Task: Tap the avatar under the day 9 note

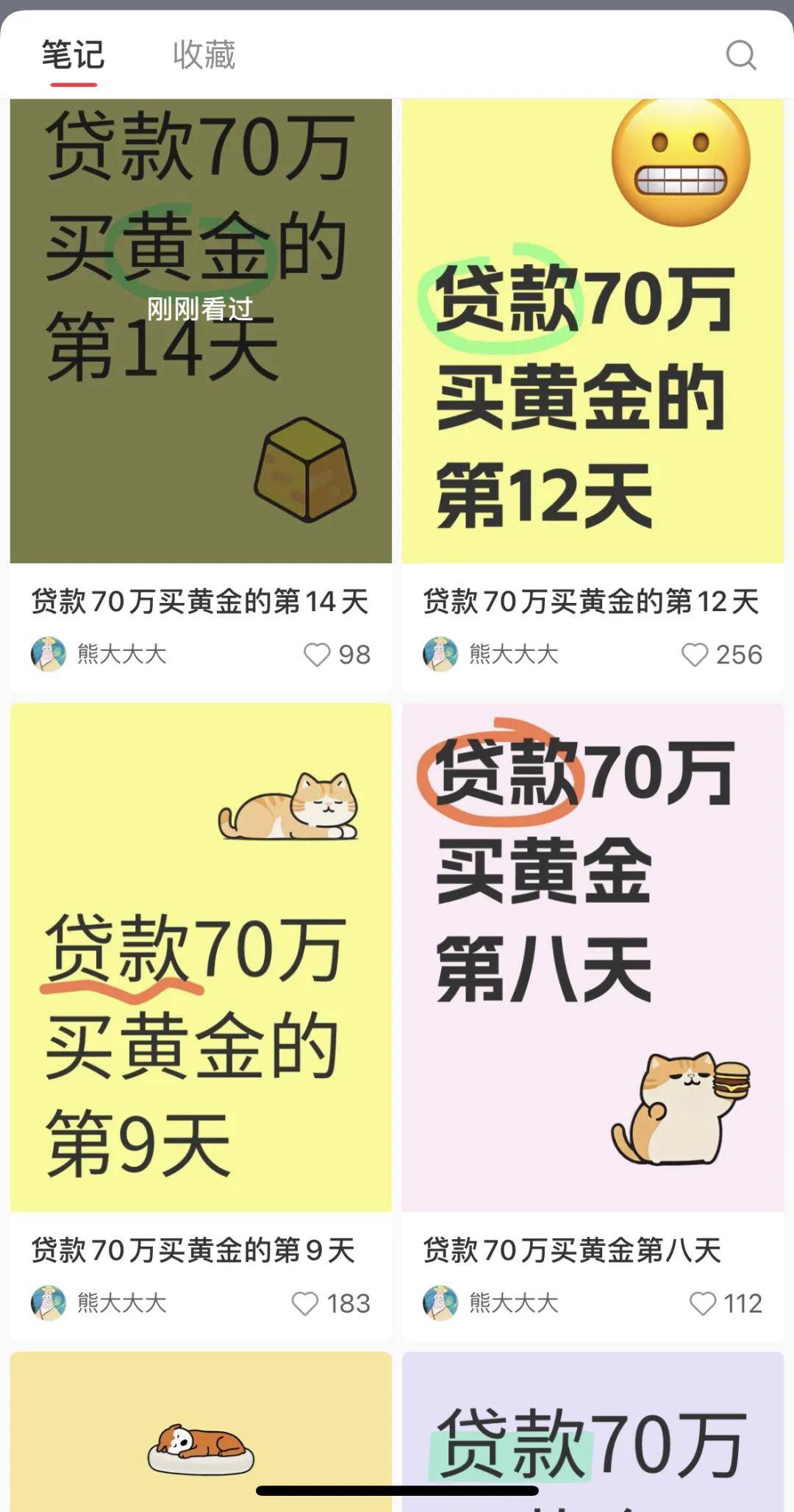Action: (x=49, y=1302)
